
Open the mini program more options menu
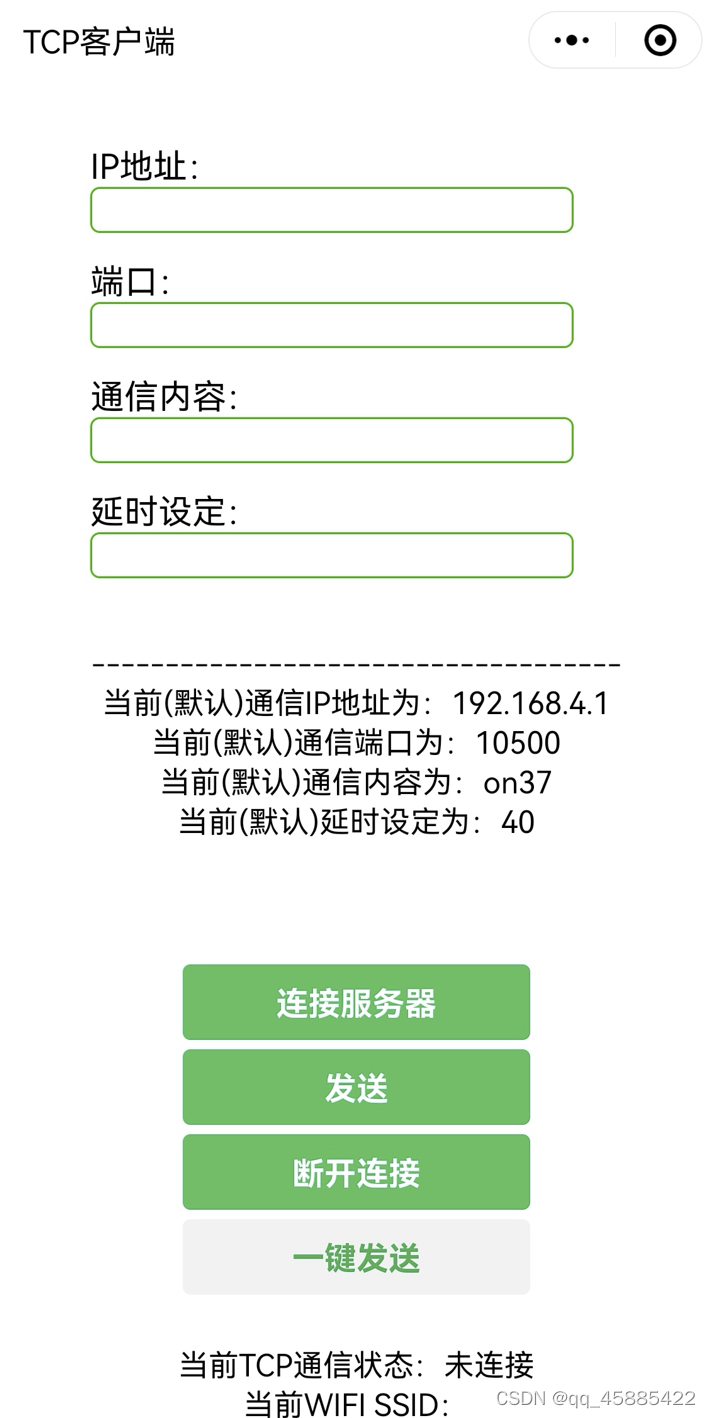(x=572, y=41)
